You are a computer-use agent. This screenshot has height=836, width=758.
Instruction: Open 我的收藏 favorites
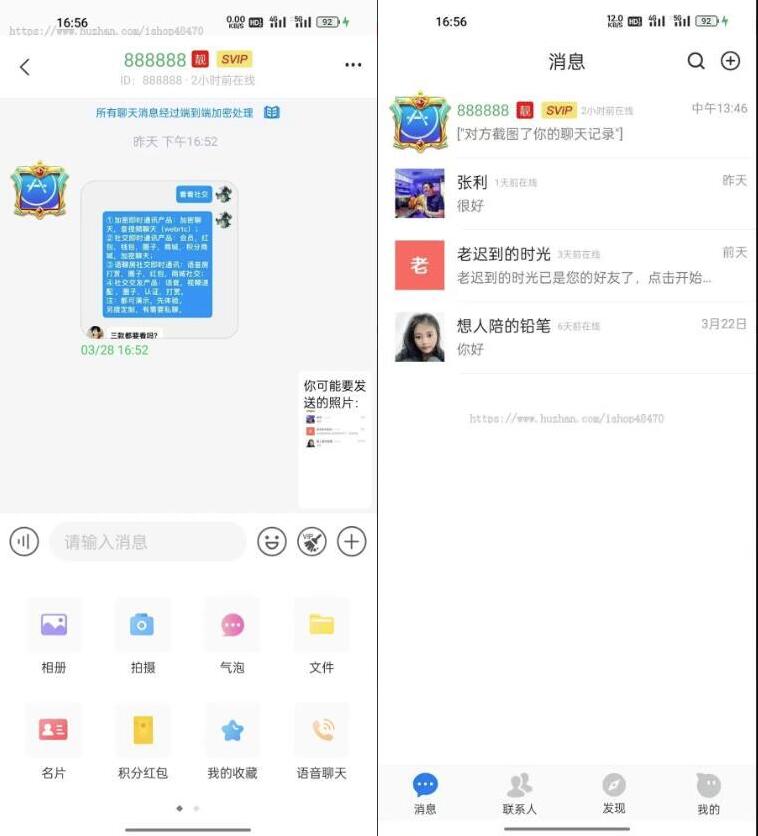232,731
